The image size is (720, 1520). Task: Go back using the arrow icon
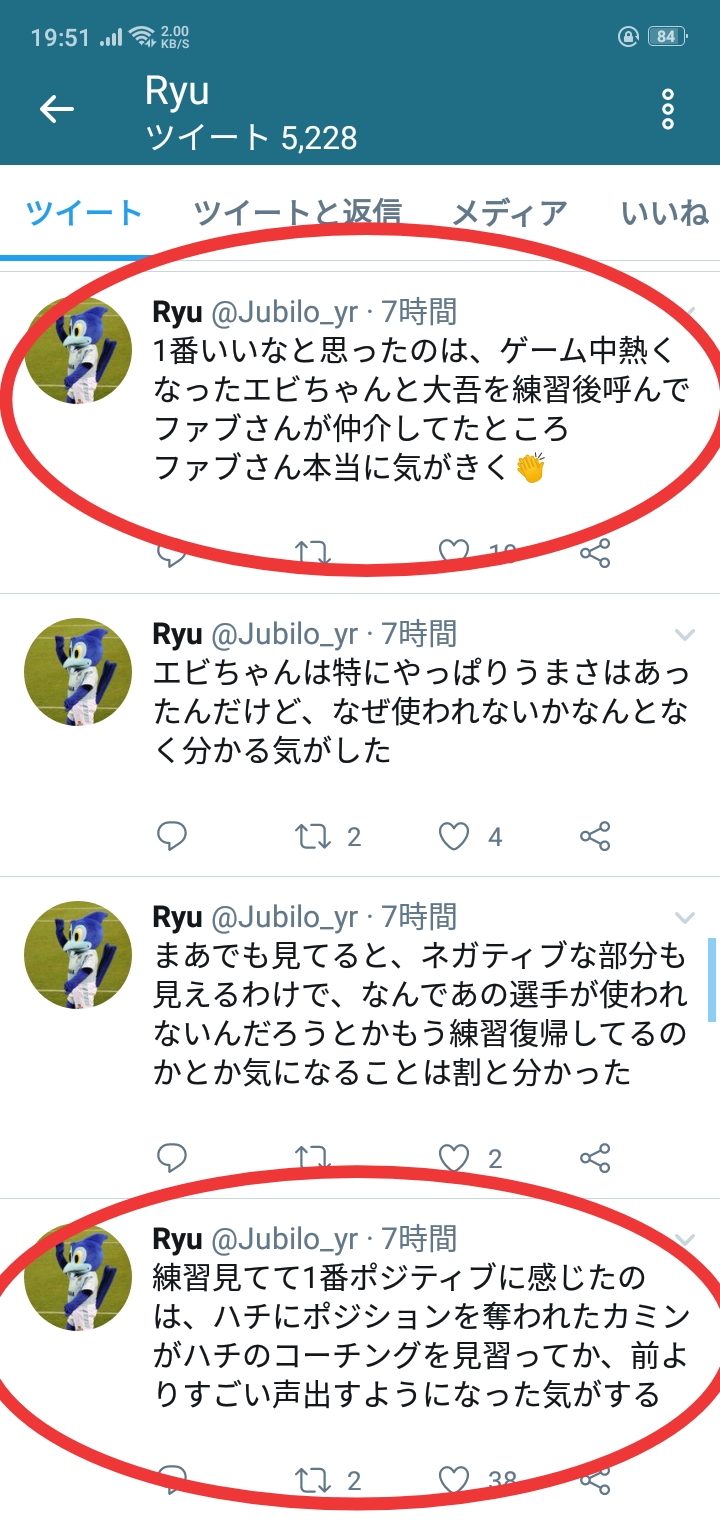(57, 109)
